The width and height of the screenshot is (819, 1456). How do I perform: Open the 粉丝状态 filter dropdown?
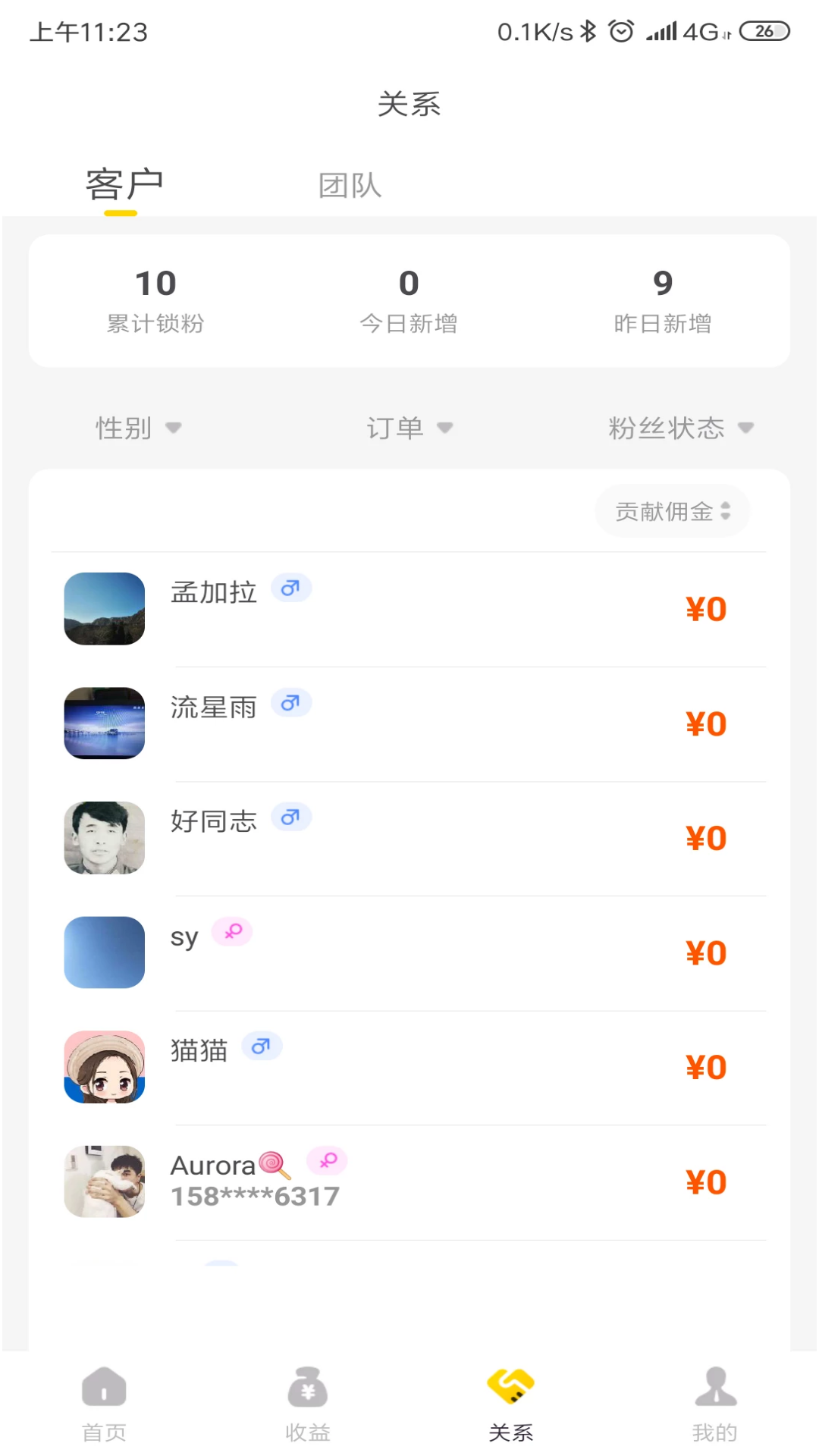tap(681, 428)
